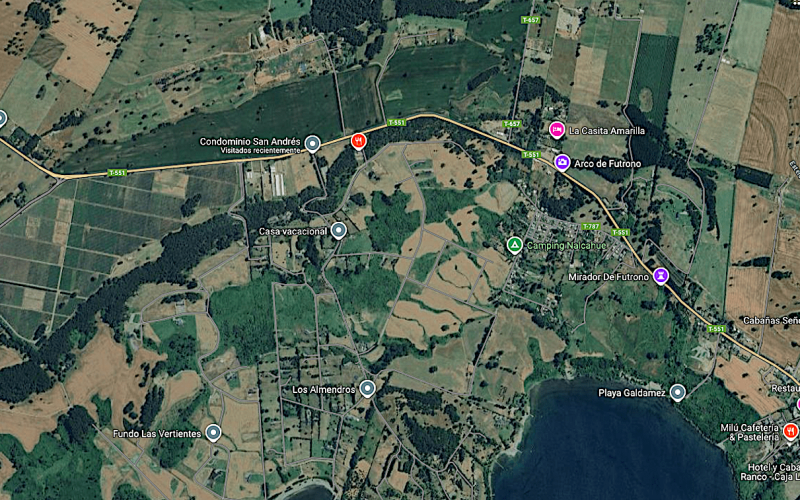
Task: Tap the Casa vacacional pin
Action: pyautogui.click(x=339, y=230)
